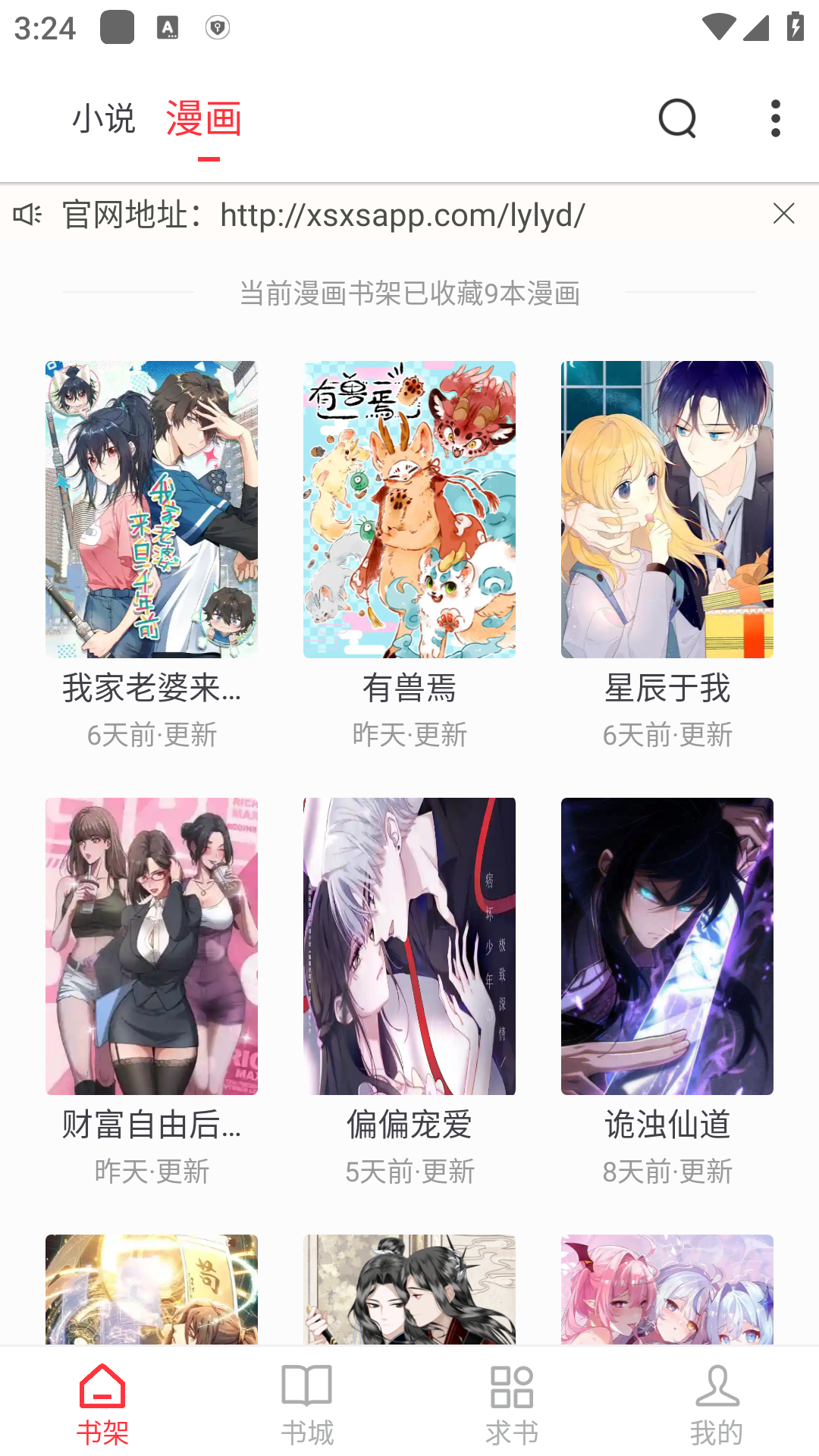819x1456 pixels.
Task: Open the comic 偏偏宠爱
Action: coord(409,946)
